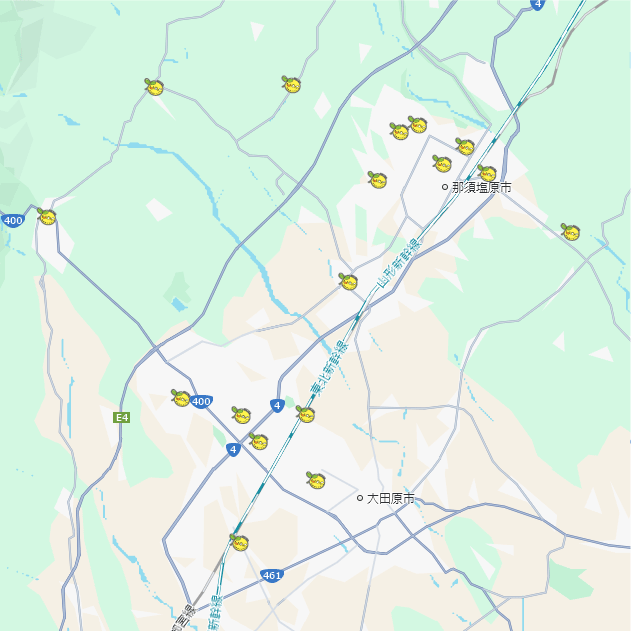
Task: Open the marker just left of the central 400 shield
Action: (x=181, y=398)
